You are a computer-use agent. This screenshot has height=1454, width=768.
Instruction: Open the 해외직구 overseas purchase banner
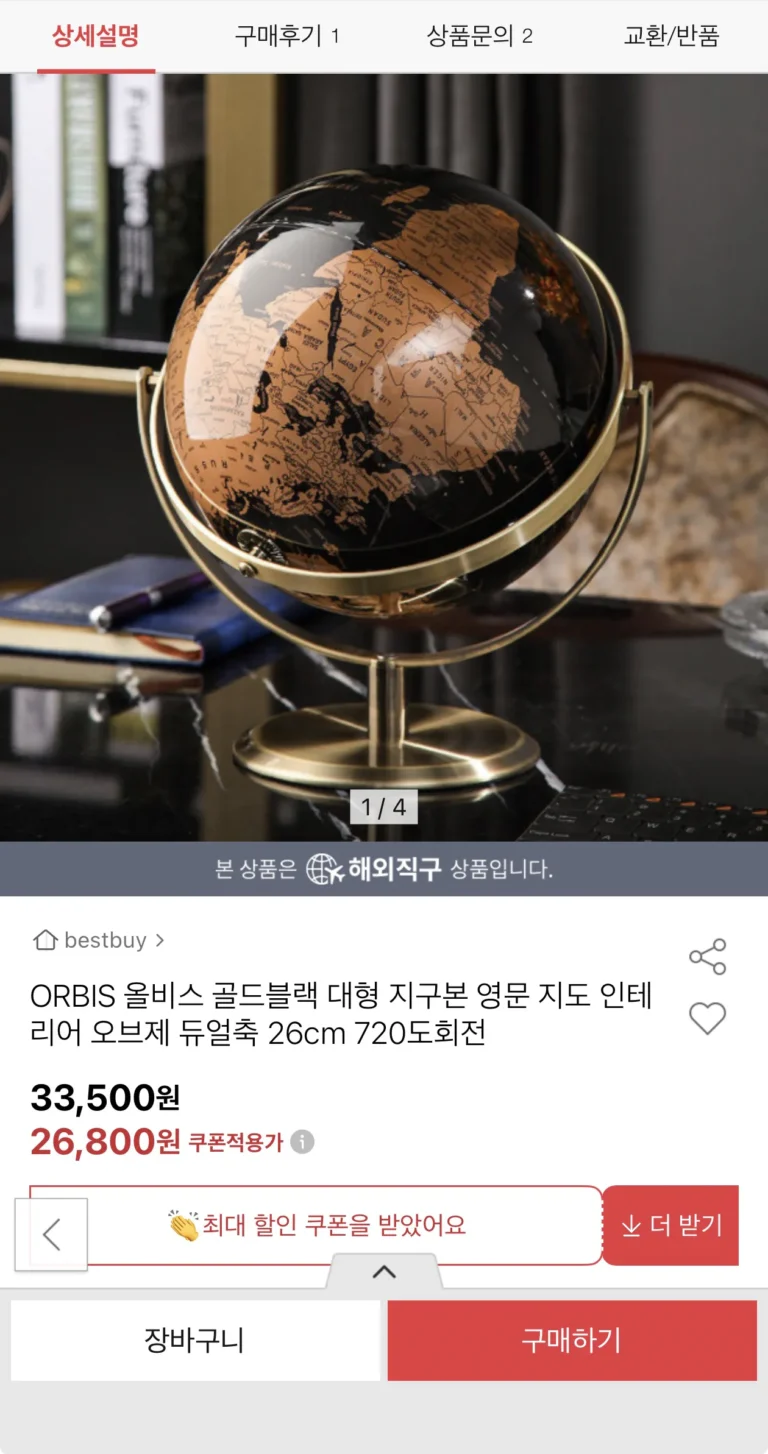(384, 869)
